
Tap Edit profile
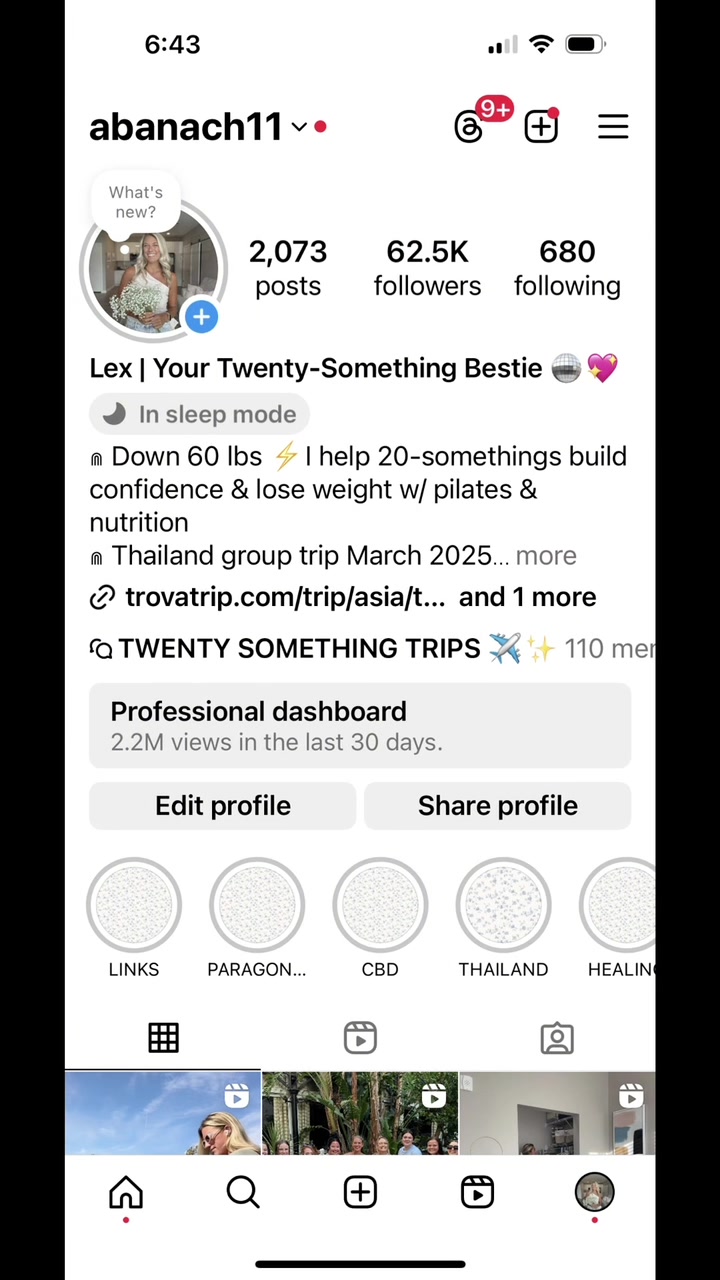tap(222, 806)
